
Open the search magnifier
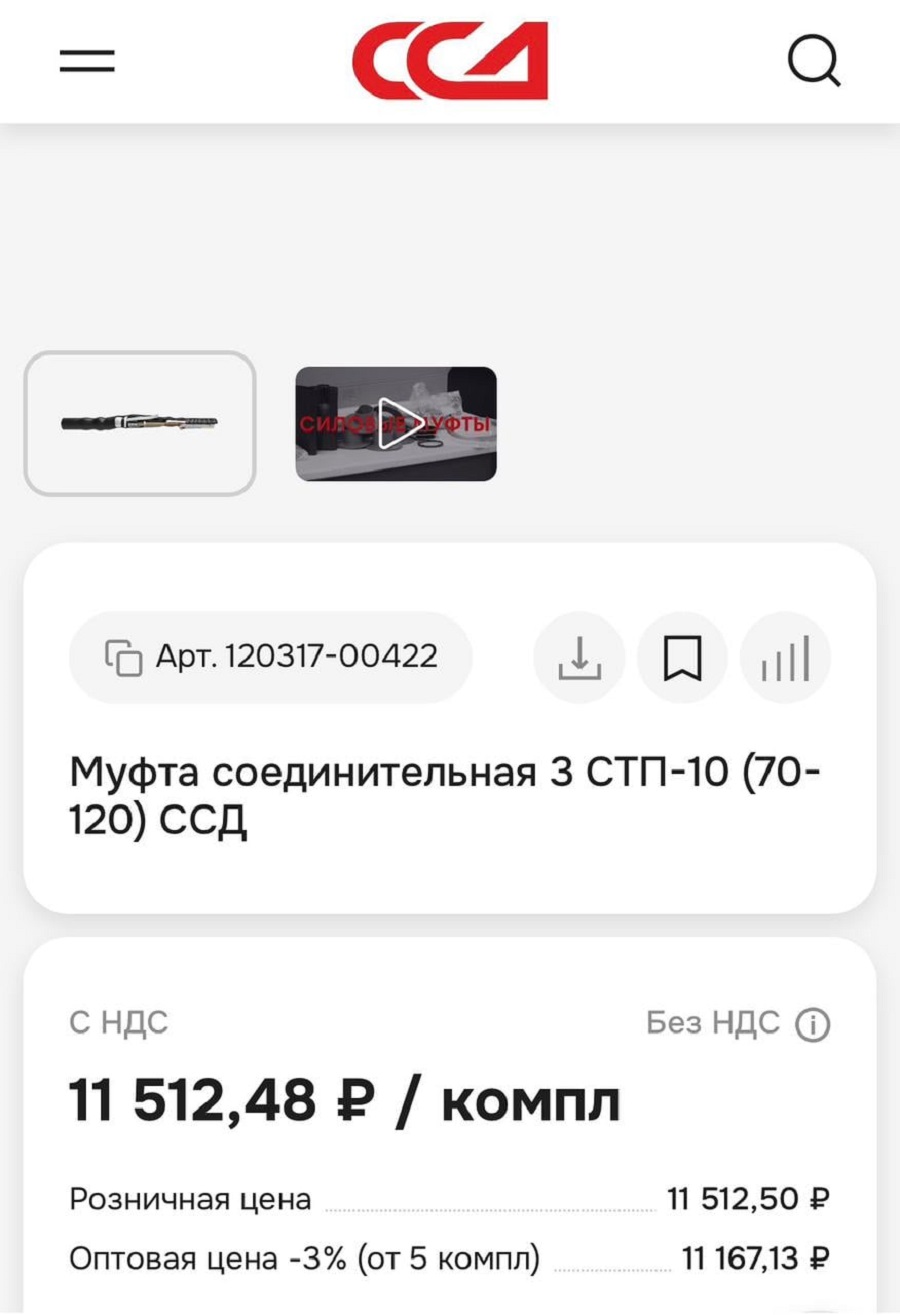point(813,62)
